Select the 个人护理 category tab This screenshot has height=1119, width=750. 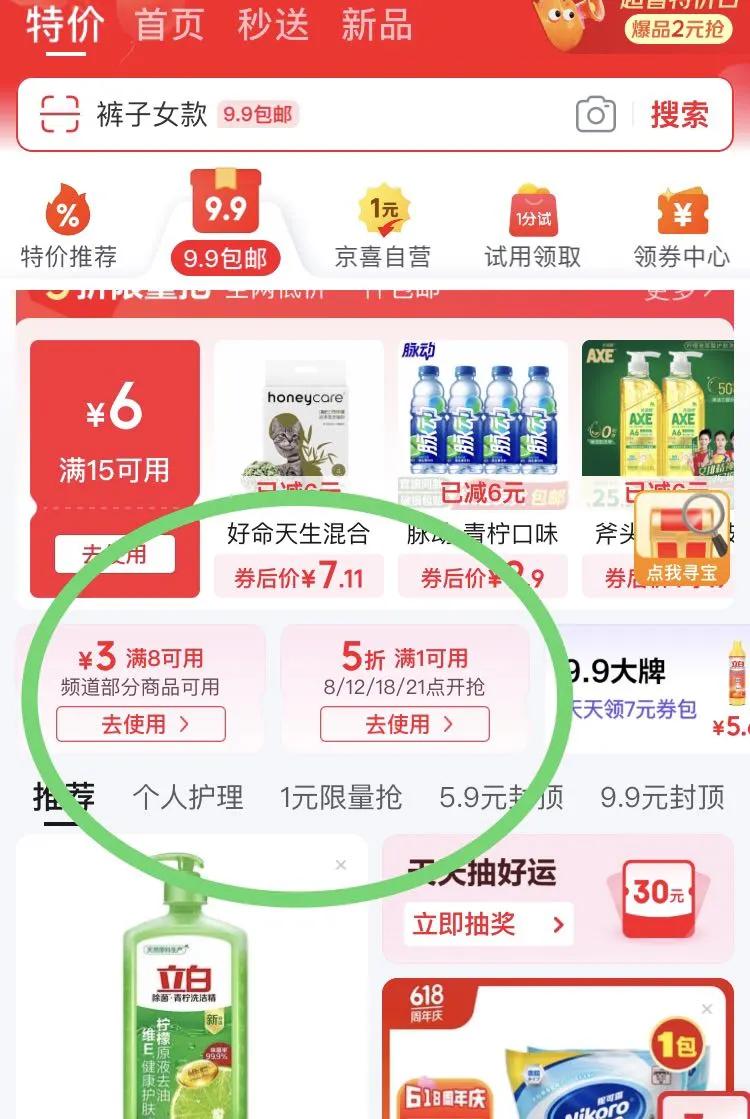[x=188, y=797]
